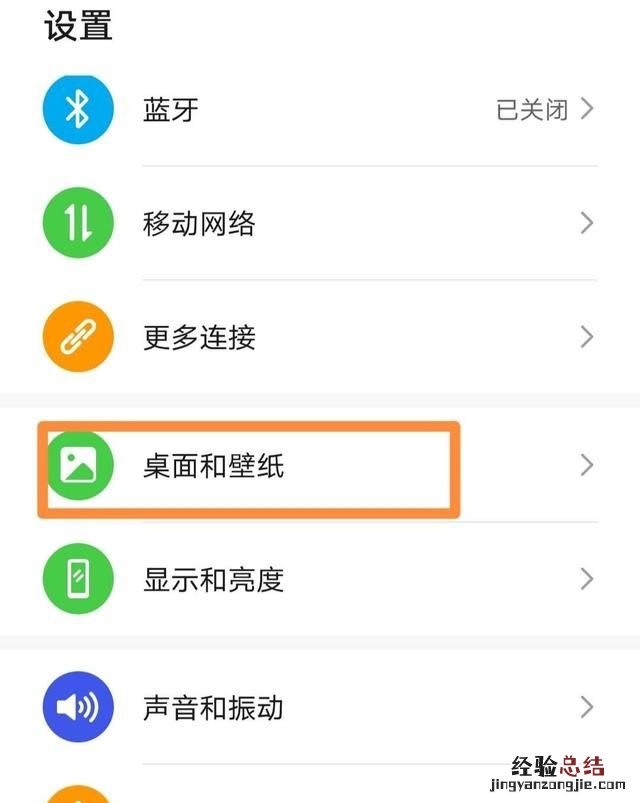Open 移动网络 mobile network settings

point(320,223)
